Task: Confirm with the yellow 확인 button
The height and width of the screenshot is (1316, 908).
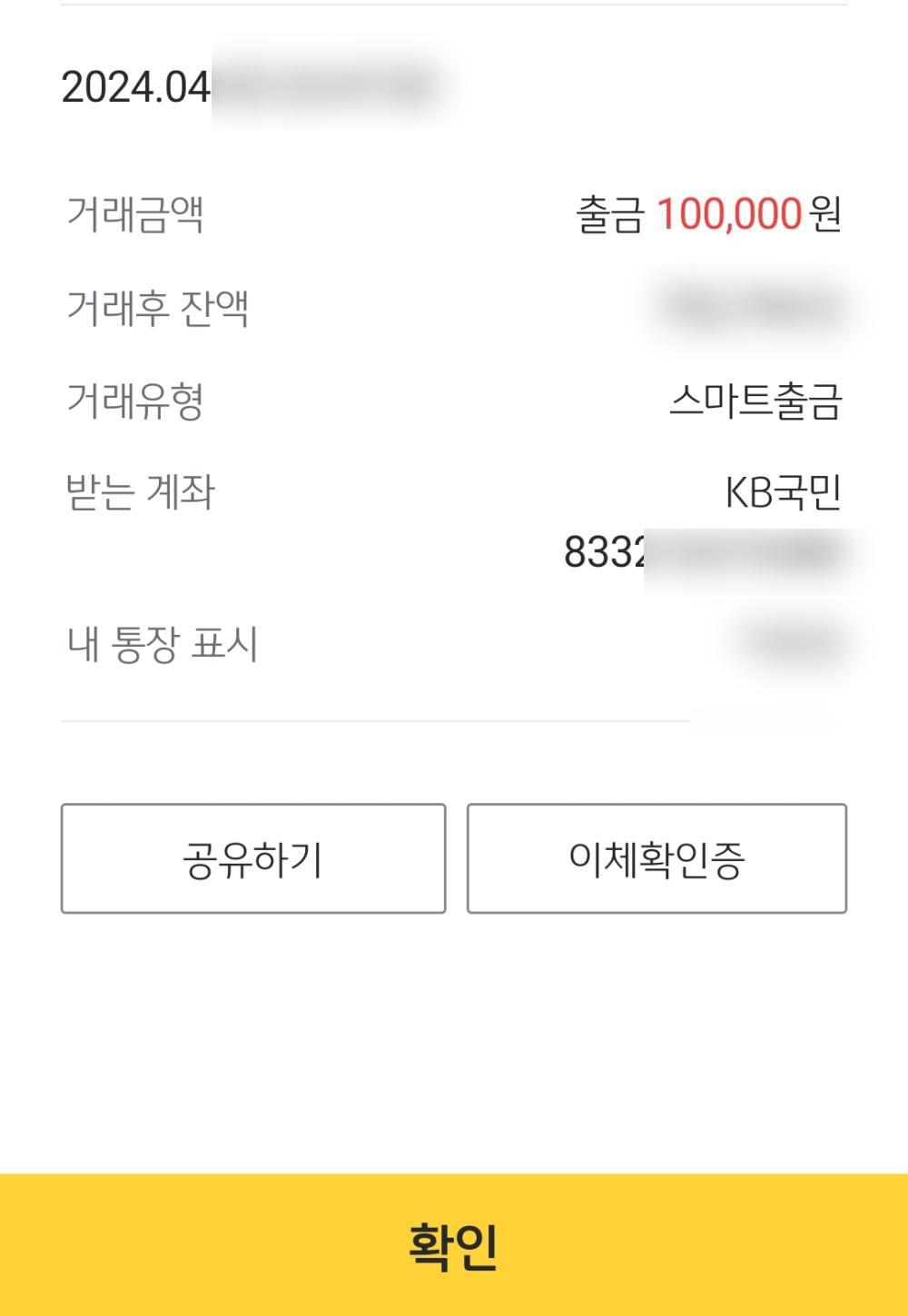Action: click(454, 1244)
